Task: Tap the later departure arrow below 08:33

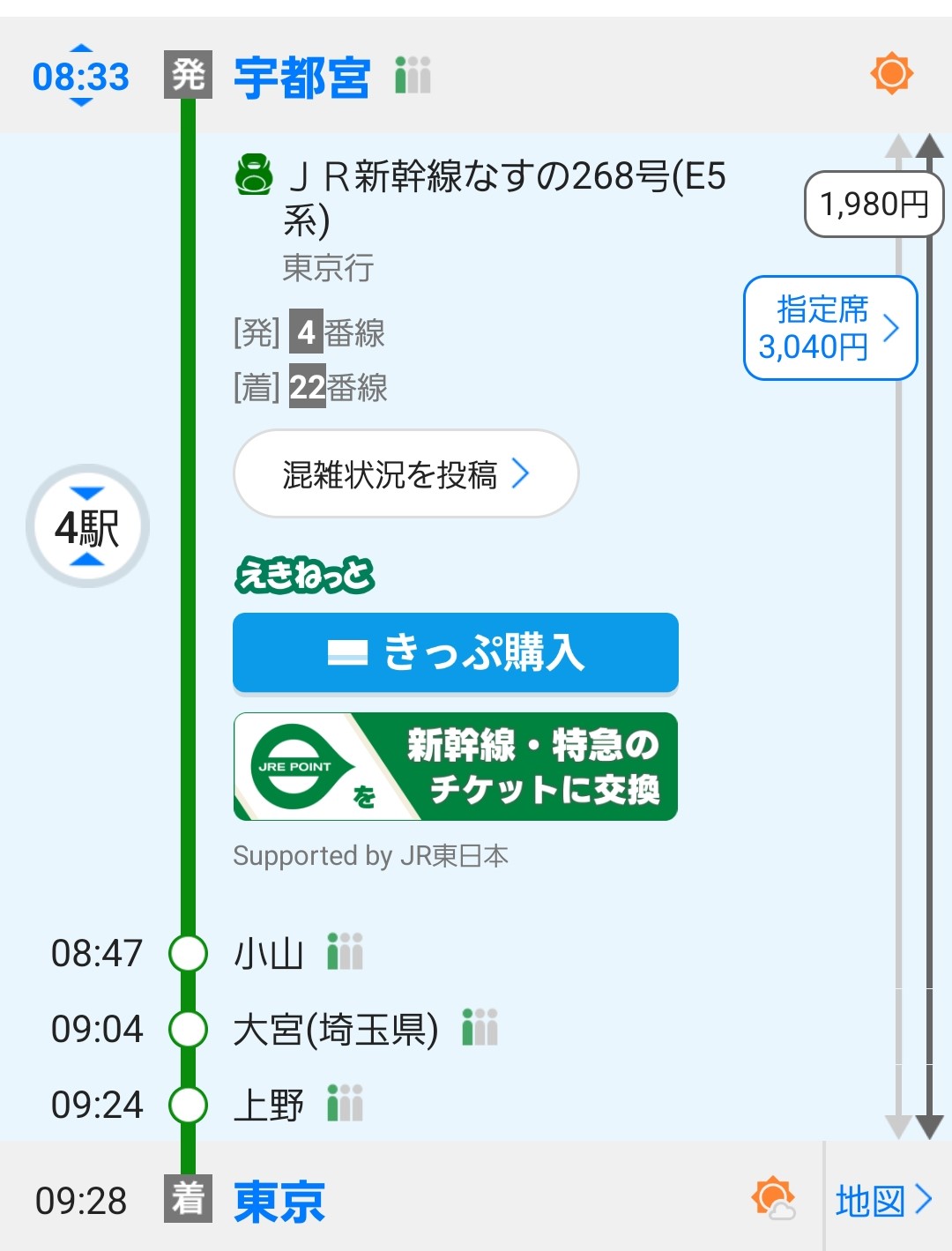Action: click(x=81, y=102)
